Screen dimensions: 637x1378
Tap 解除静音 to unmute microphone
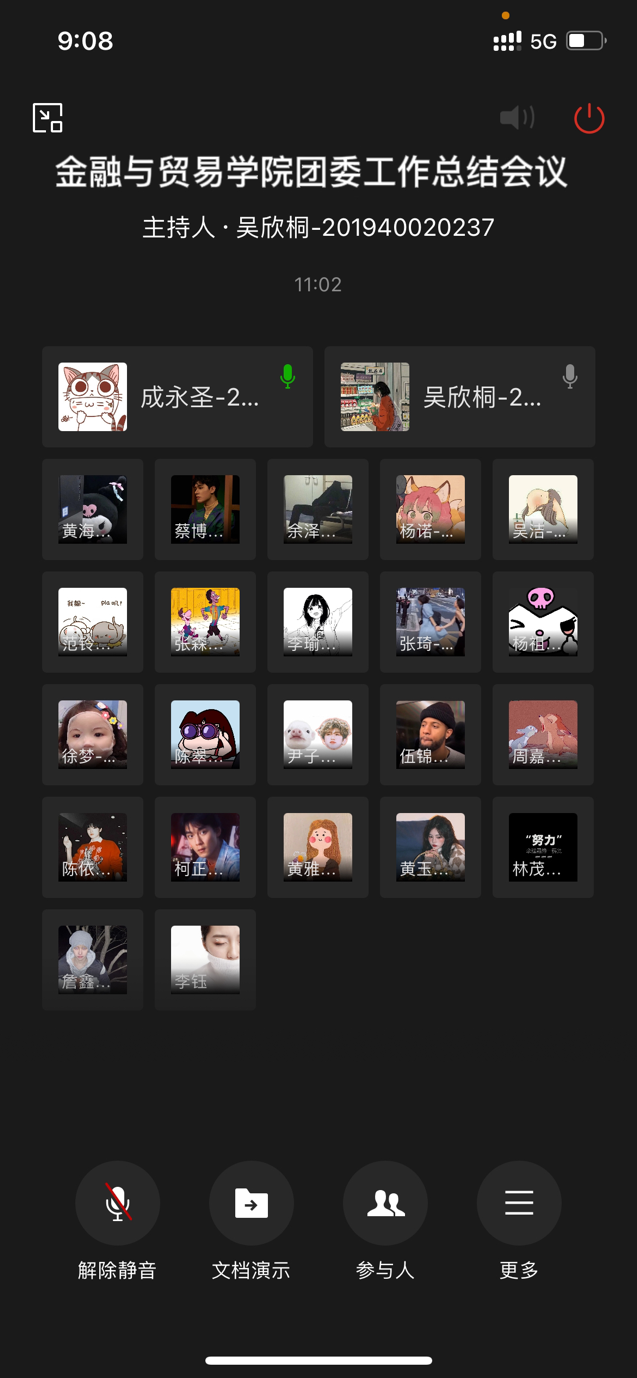coord(117,1204)
